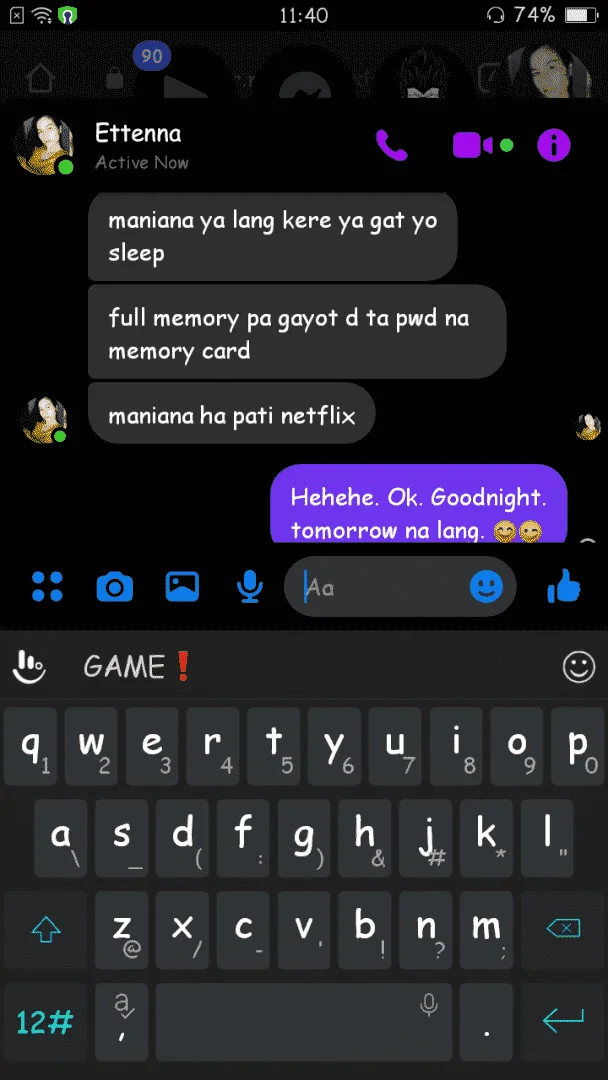This screenshot has width=608, height=1080.
Task: Open conversation info for Ettenna
Action: click(554, 145)
